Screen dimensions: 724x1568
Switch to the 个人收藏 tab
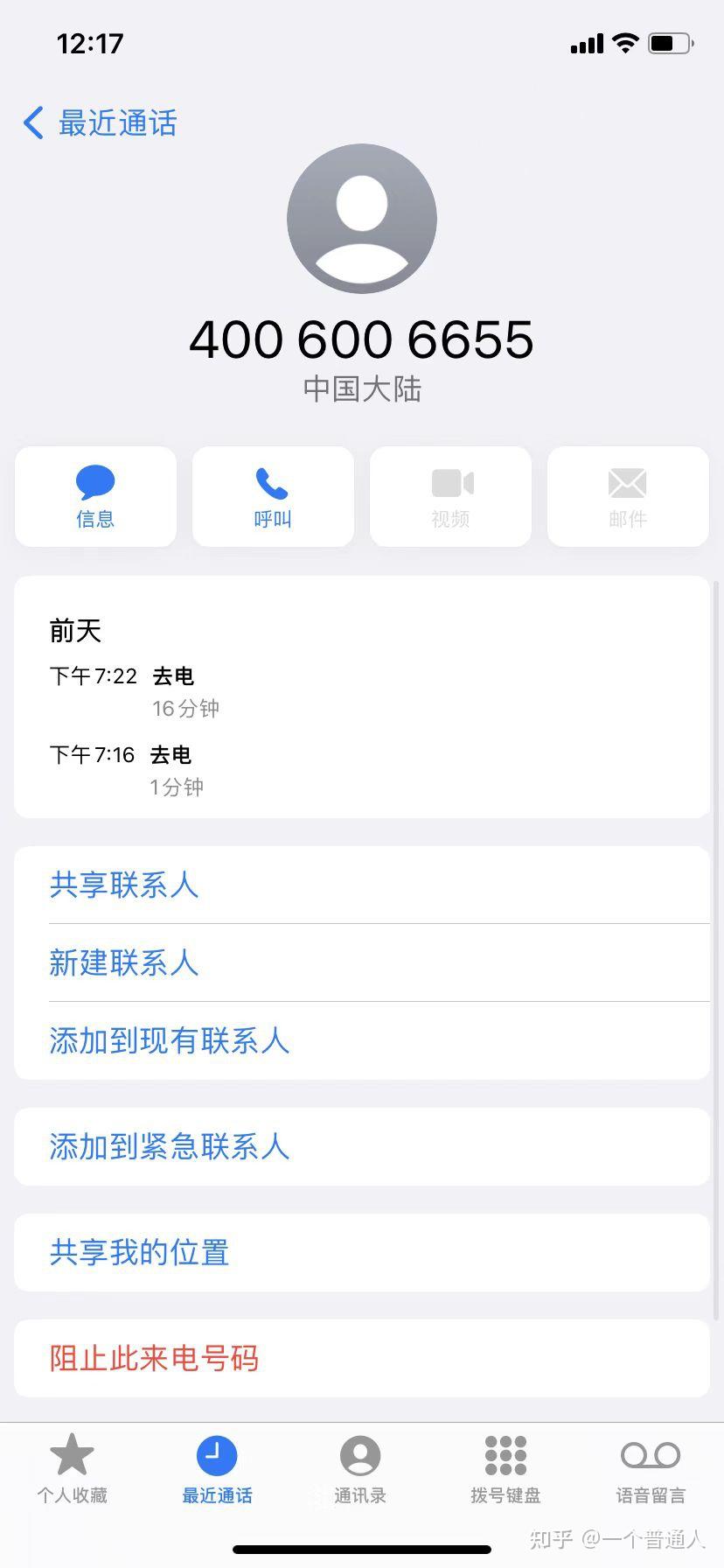(72, 1470)
